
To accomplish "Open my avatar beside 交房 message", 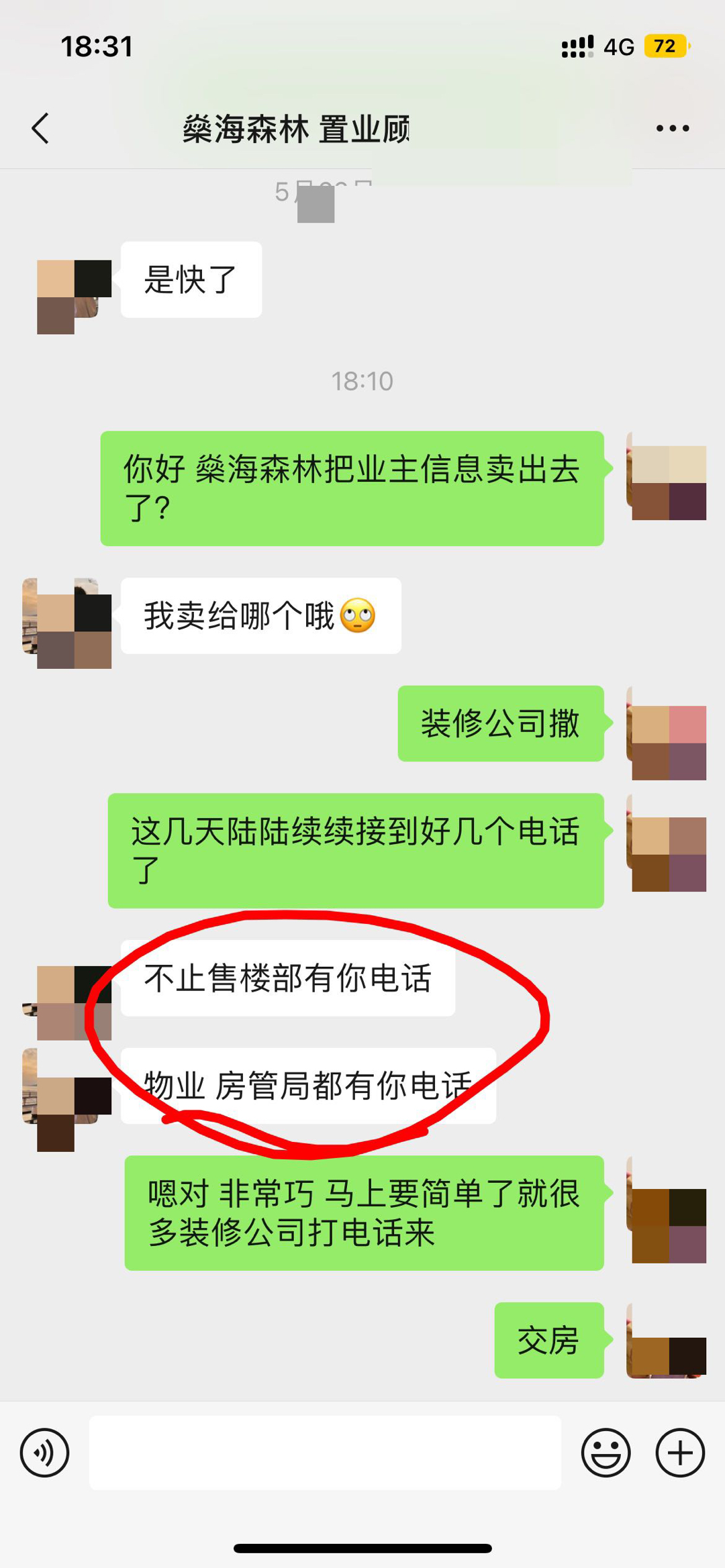I will point(666,1341).
